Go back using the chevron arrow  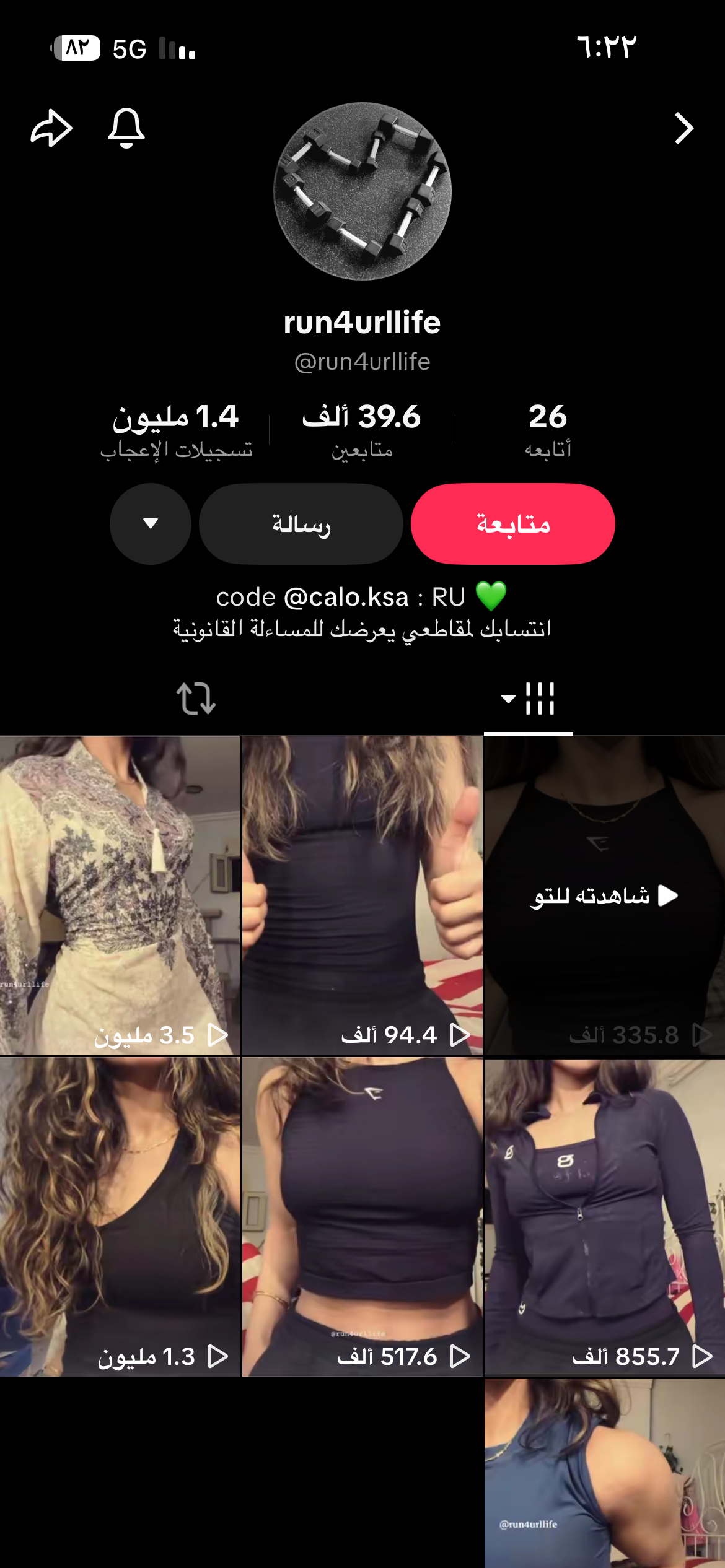pyautogui.click(x=684, y=128)
